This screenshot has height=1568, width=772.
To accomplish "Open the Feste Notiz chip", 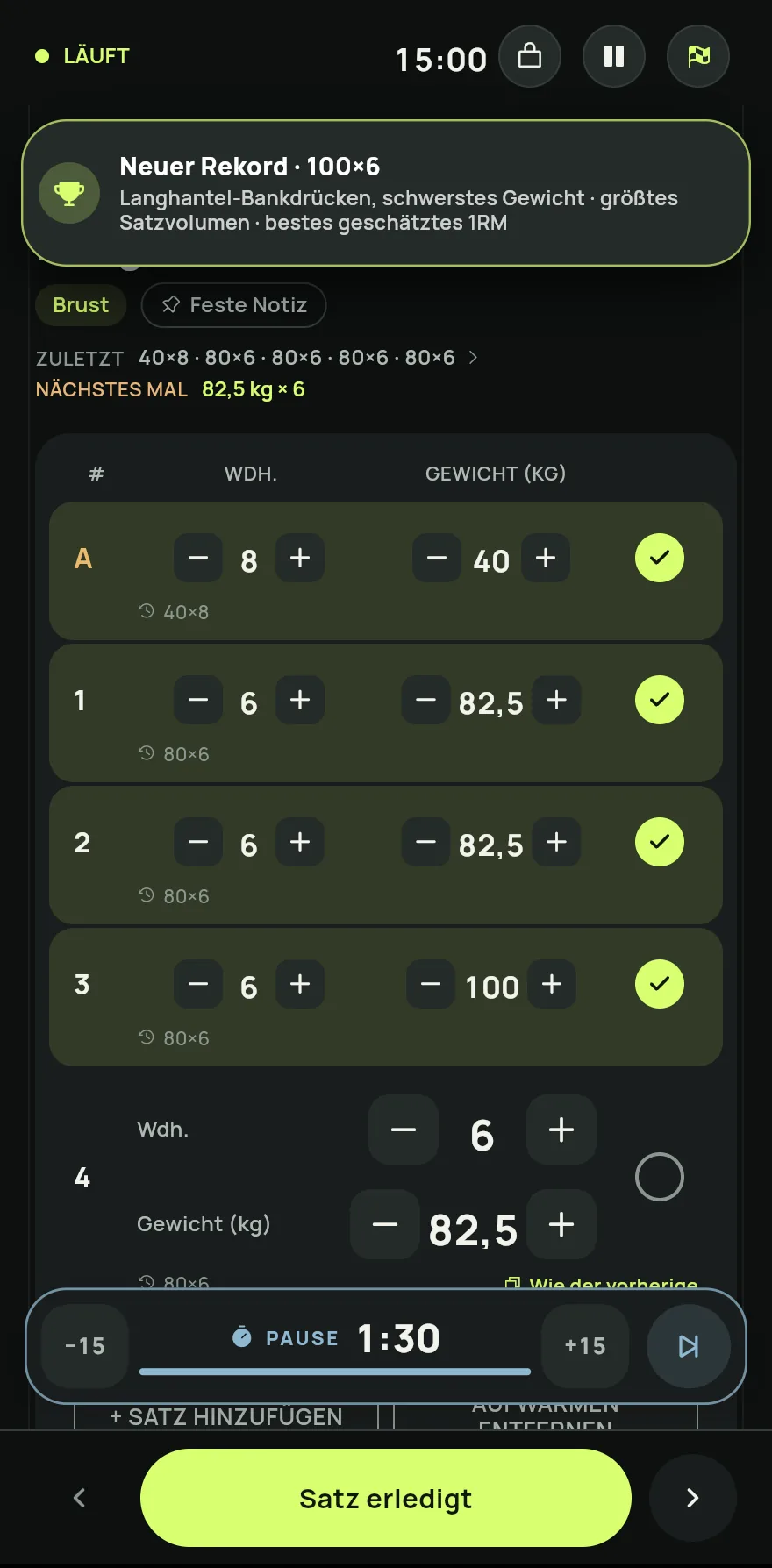I will [x=234, y=305].
